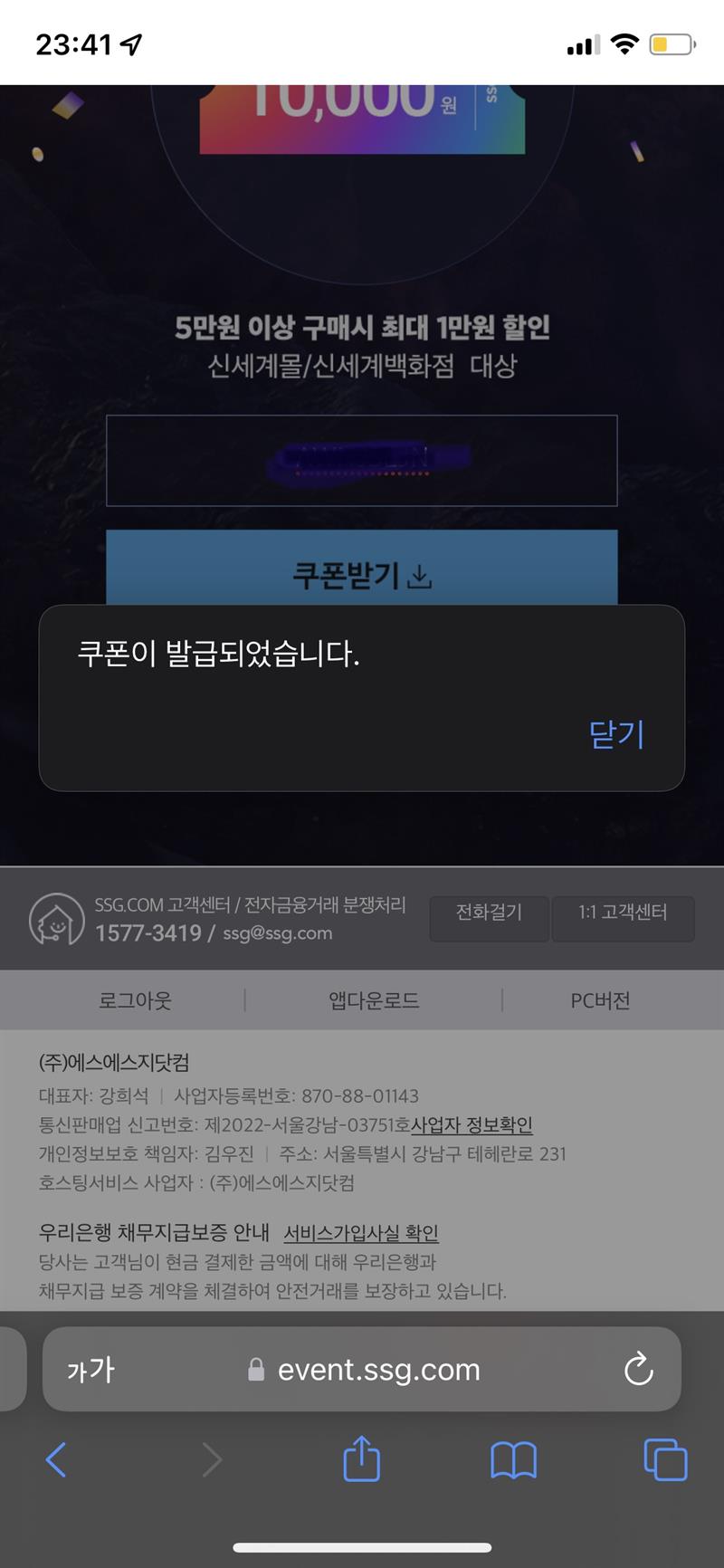Open the 서비스가입사실 확인 link

(361, 1233)
